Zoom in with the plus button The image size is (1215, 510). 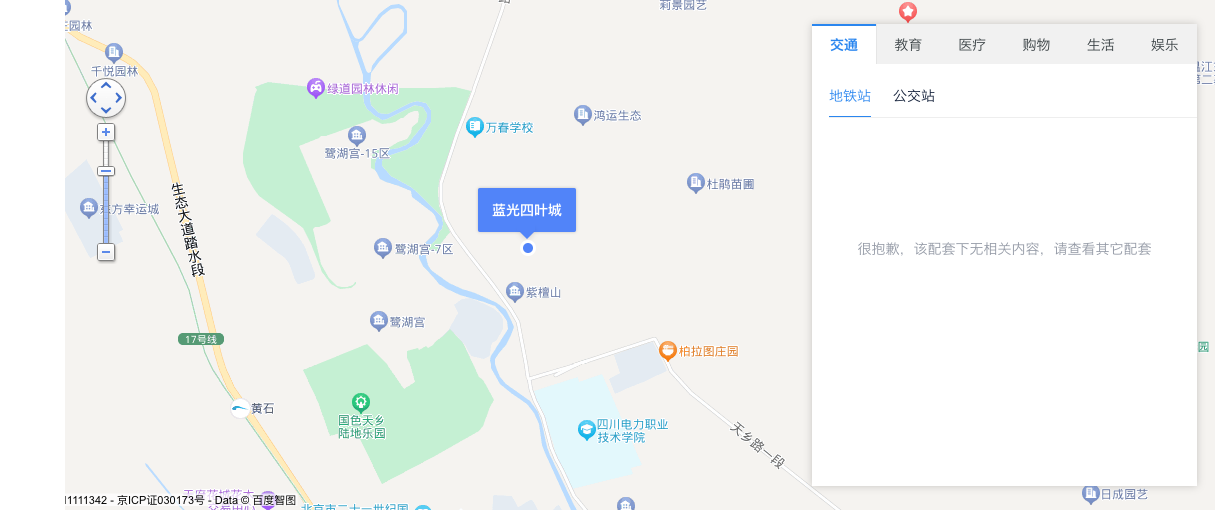coord(106,132)
